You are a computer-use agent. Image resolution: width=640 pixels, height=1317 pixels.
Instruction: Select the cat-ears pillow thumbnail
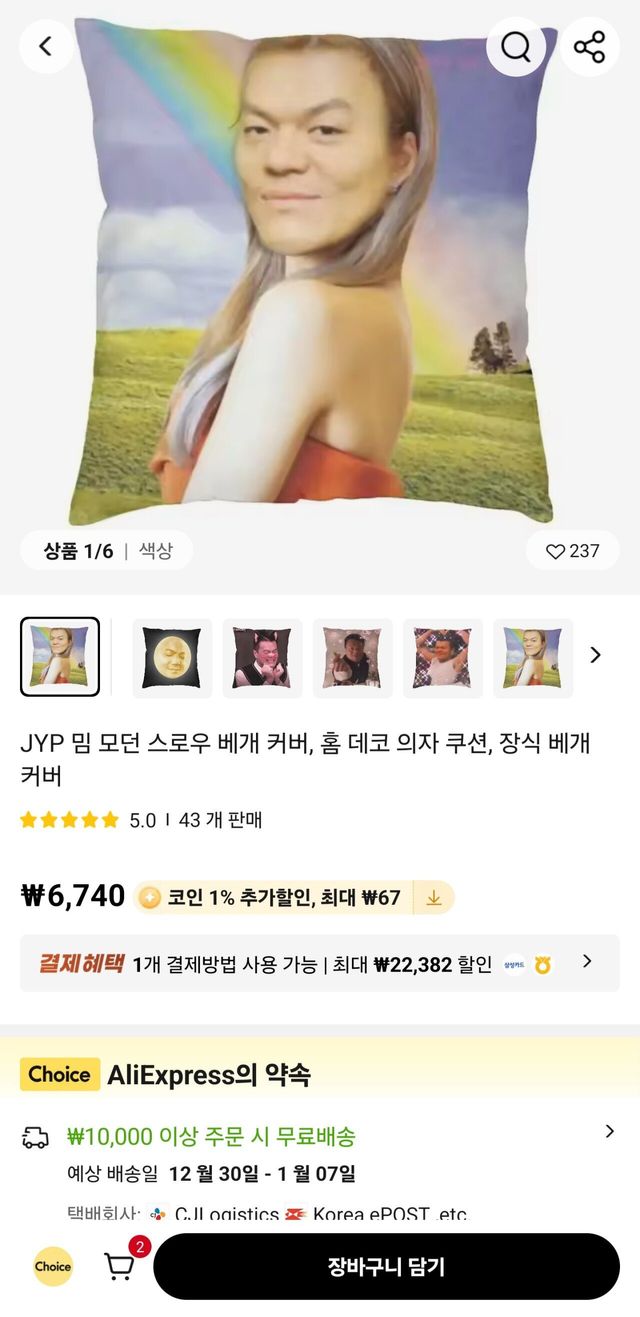click(262, 657)
